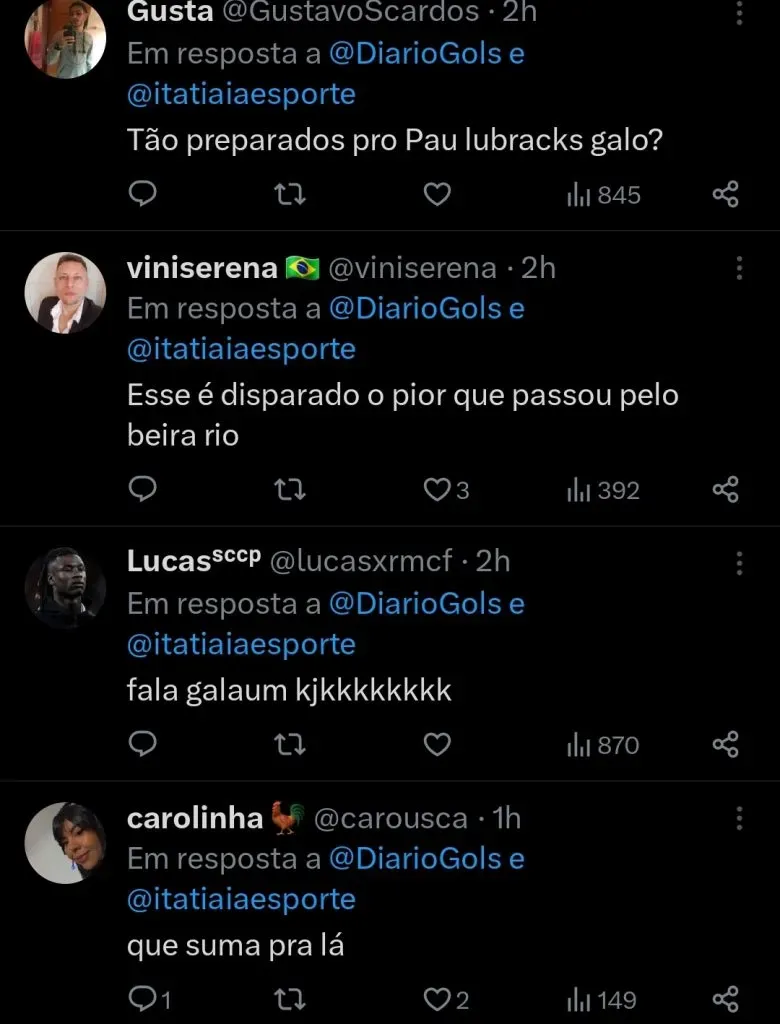Retweet Gusta's reply about galo

290,195
